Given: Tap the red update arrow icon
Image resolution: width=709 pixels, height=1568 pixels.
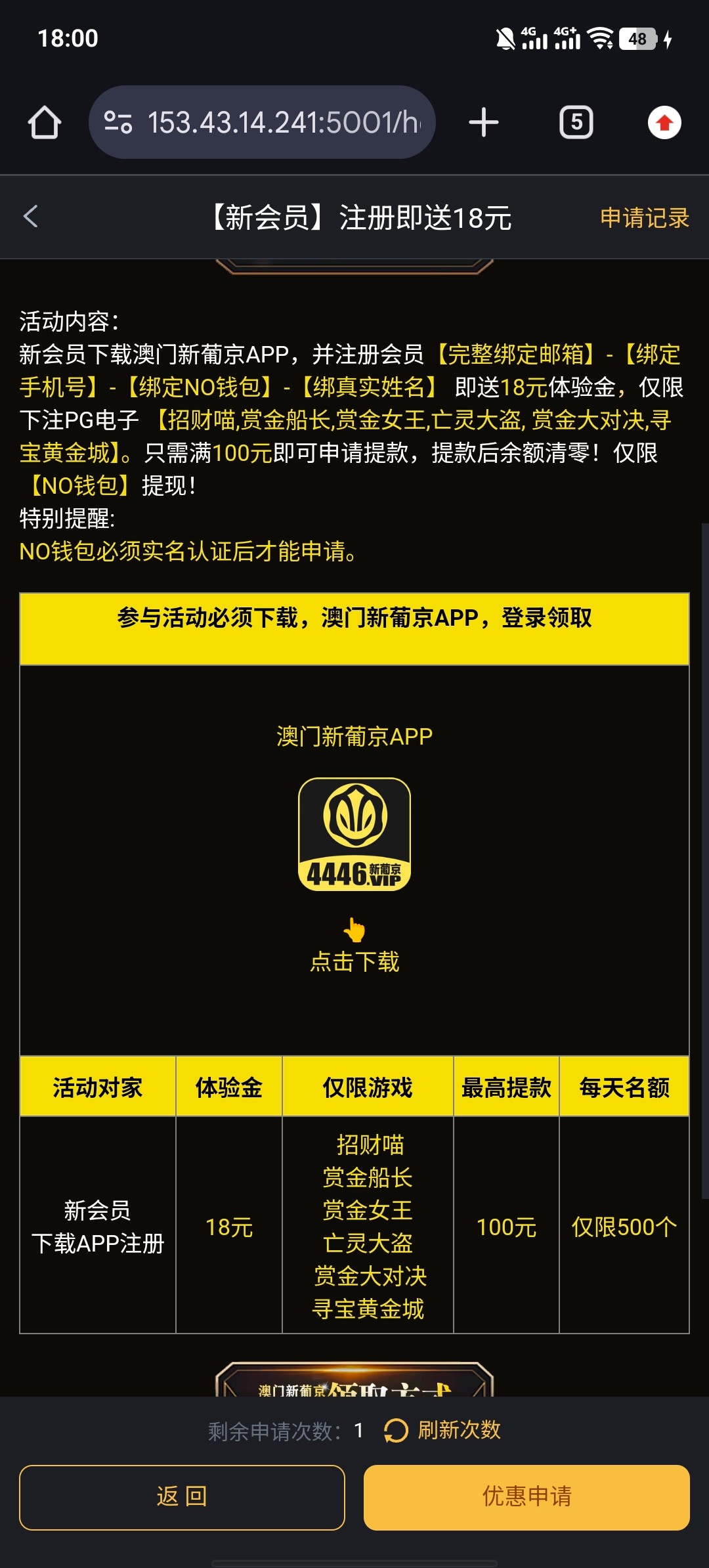Looking at the screenshot, I should point(664,123).
